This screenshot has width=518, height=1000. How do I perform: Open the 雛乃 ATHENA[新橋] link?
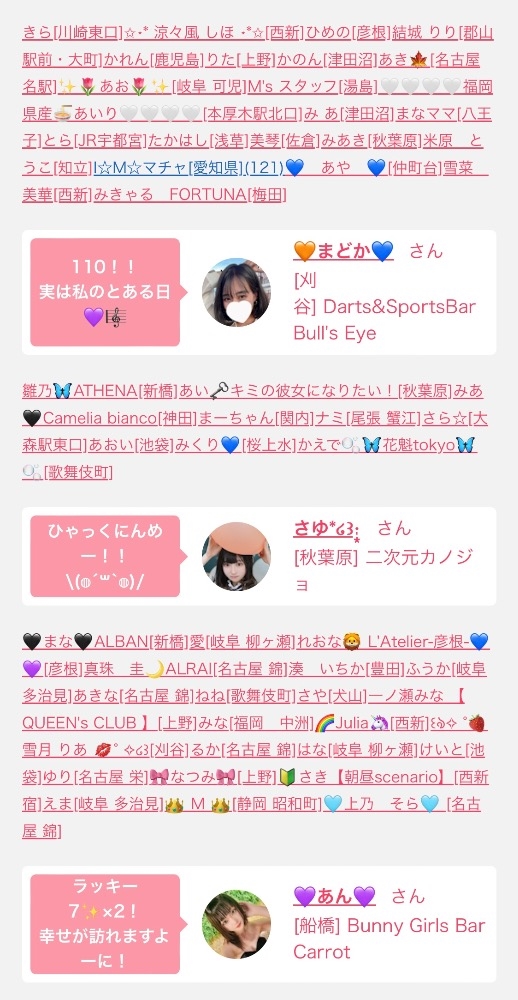tap(100, 390)
